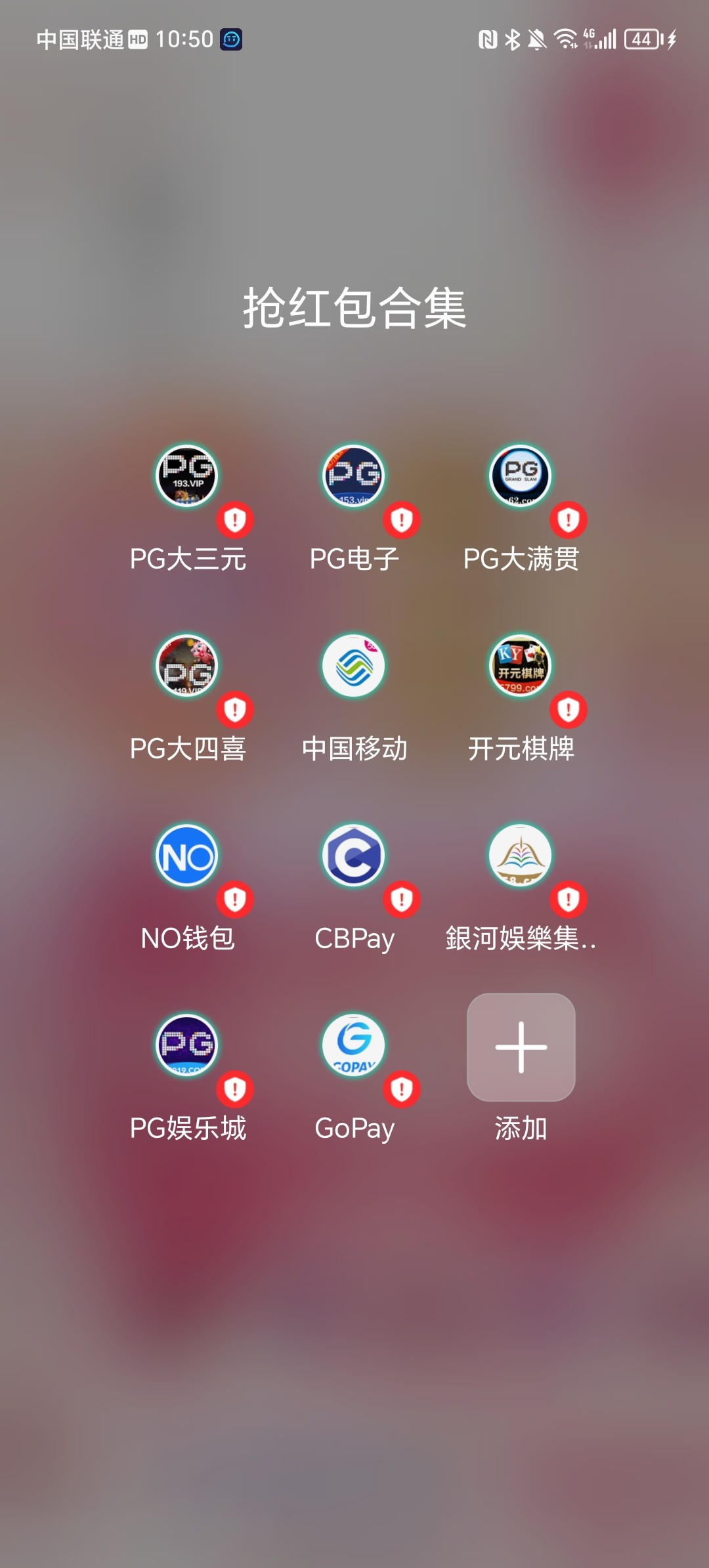Tap the folder title 抢红包合集

tap(354, 309)
